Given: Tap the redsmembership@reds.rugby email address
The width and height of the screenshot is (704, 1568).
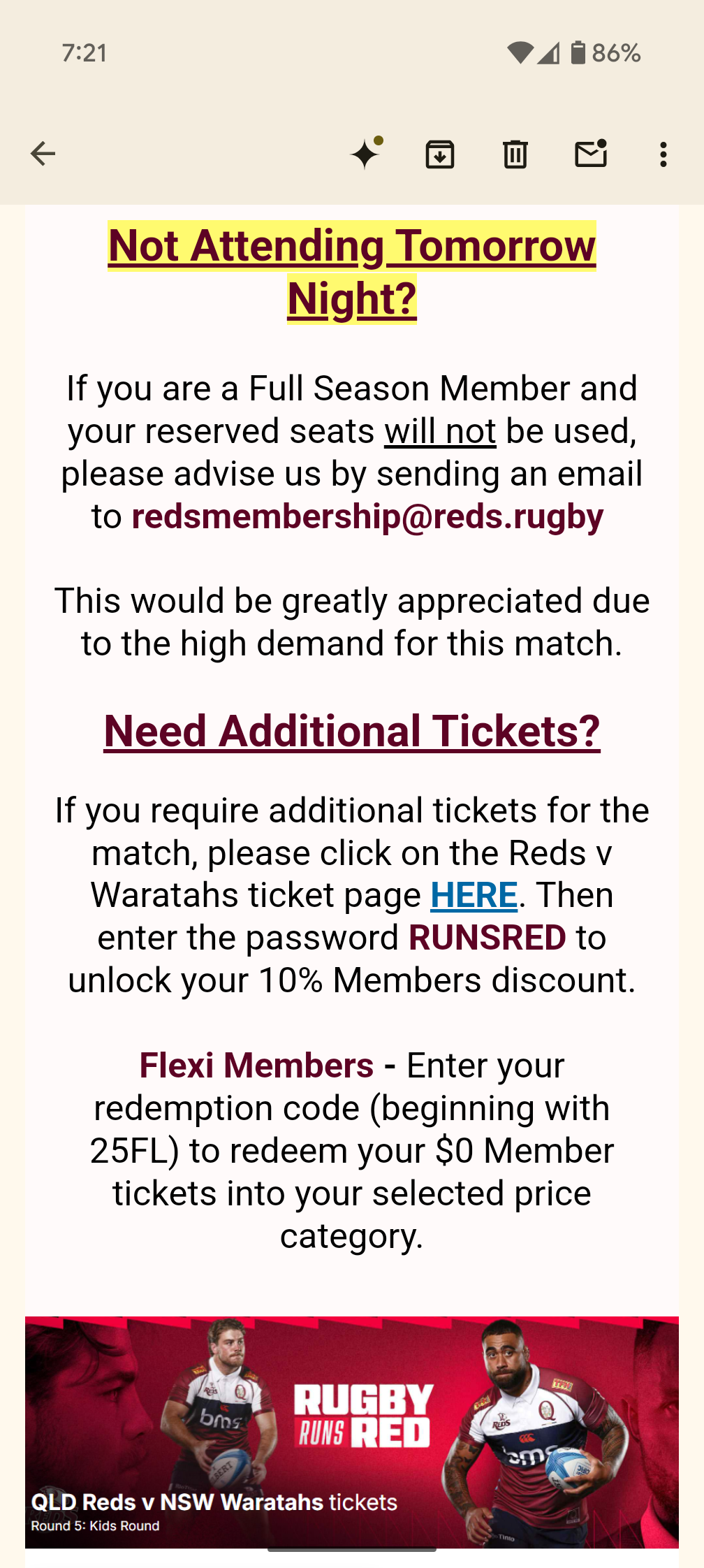Looking at the screenshot, I should tap(367, 517).
